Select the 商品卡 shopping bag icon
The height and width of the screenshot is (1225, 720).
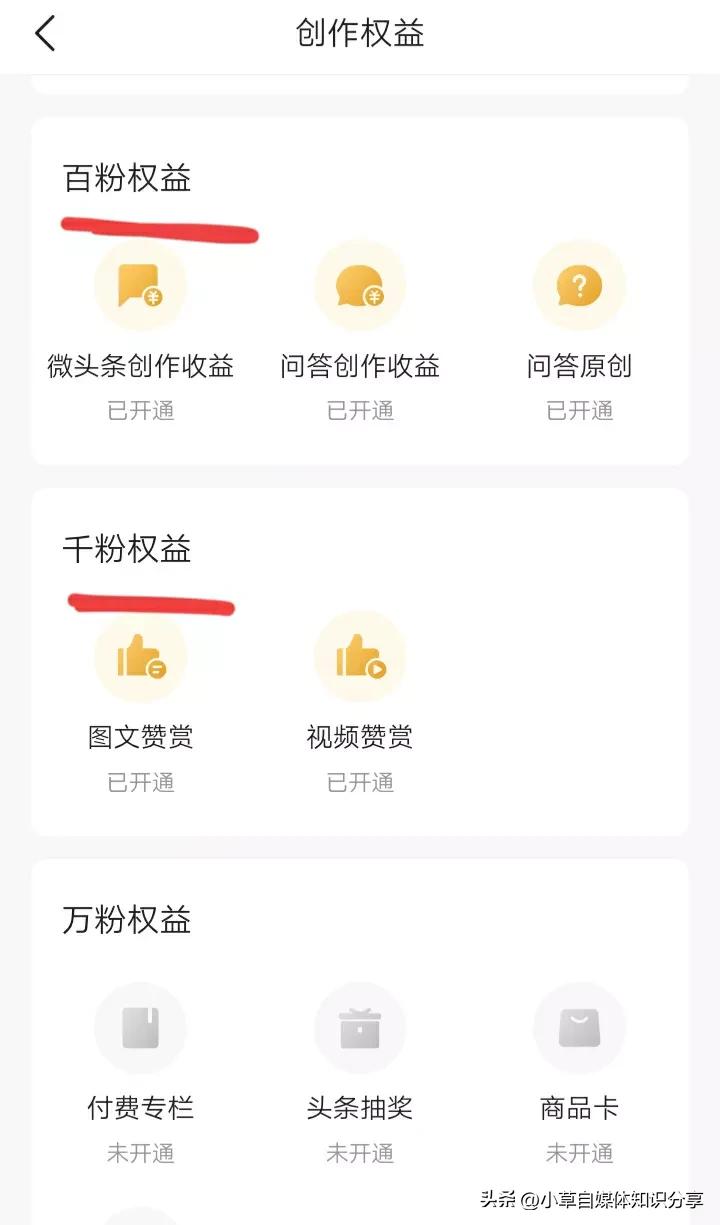[x=580, y=1028]
